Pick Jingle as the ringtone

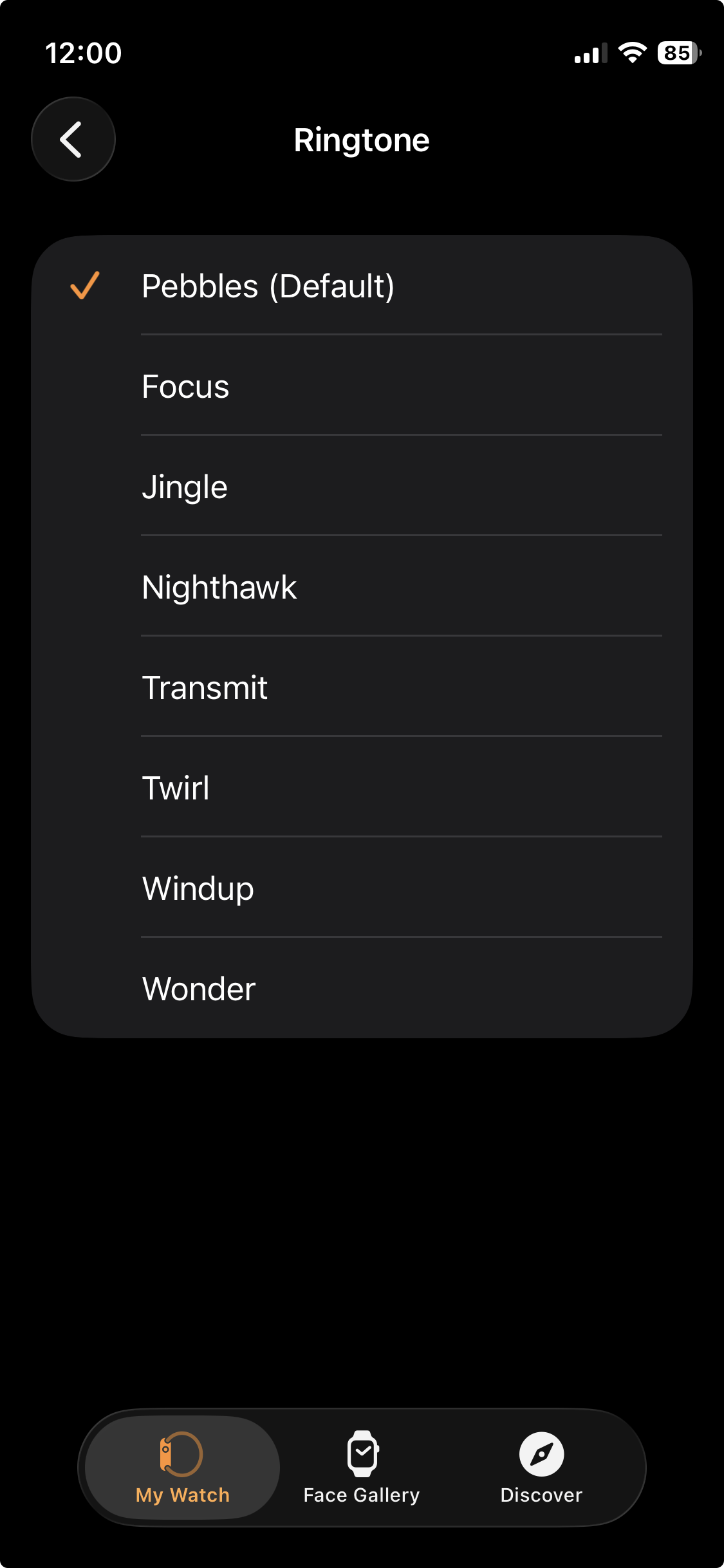coord(362,487)
